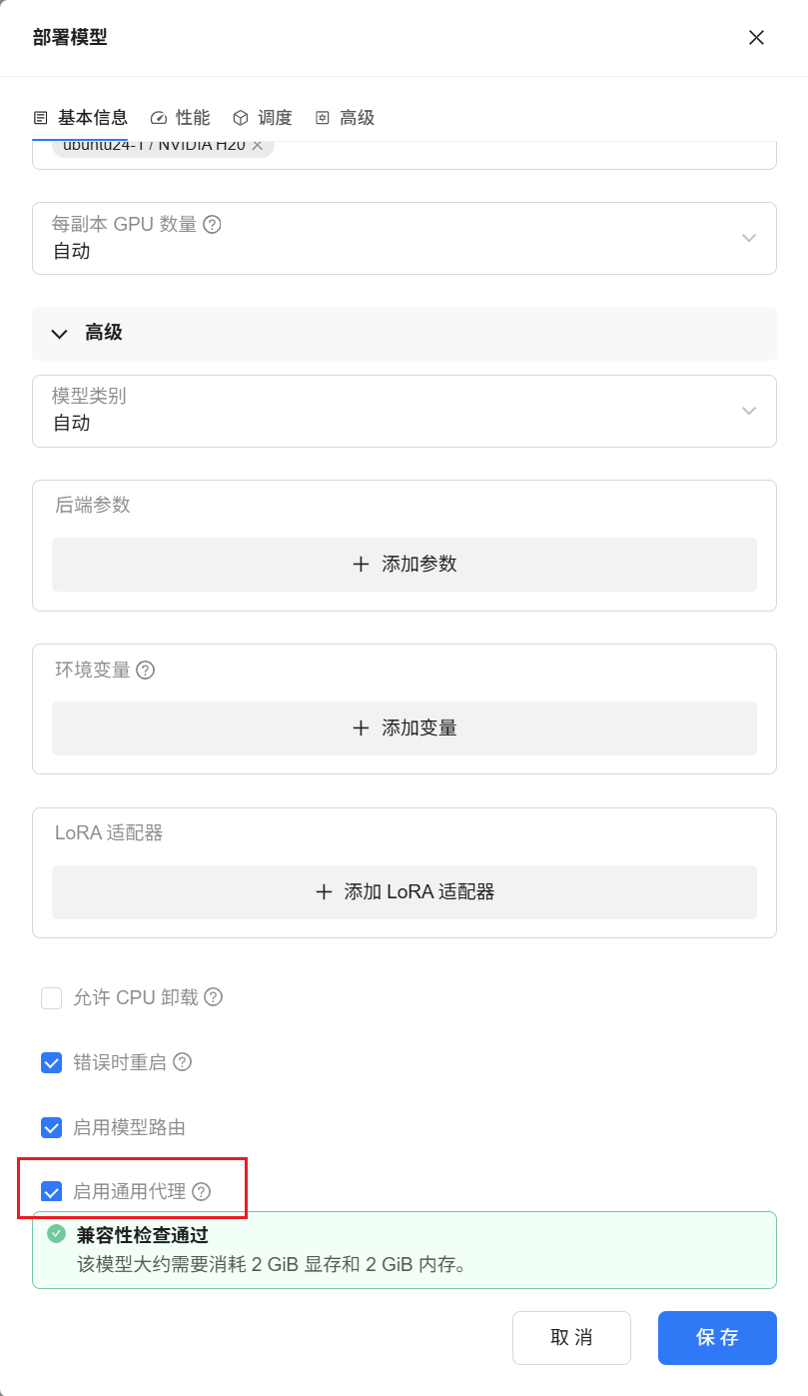Close the 部署模型 dialog

[x=756, y=38]
